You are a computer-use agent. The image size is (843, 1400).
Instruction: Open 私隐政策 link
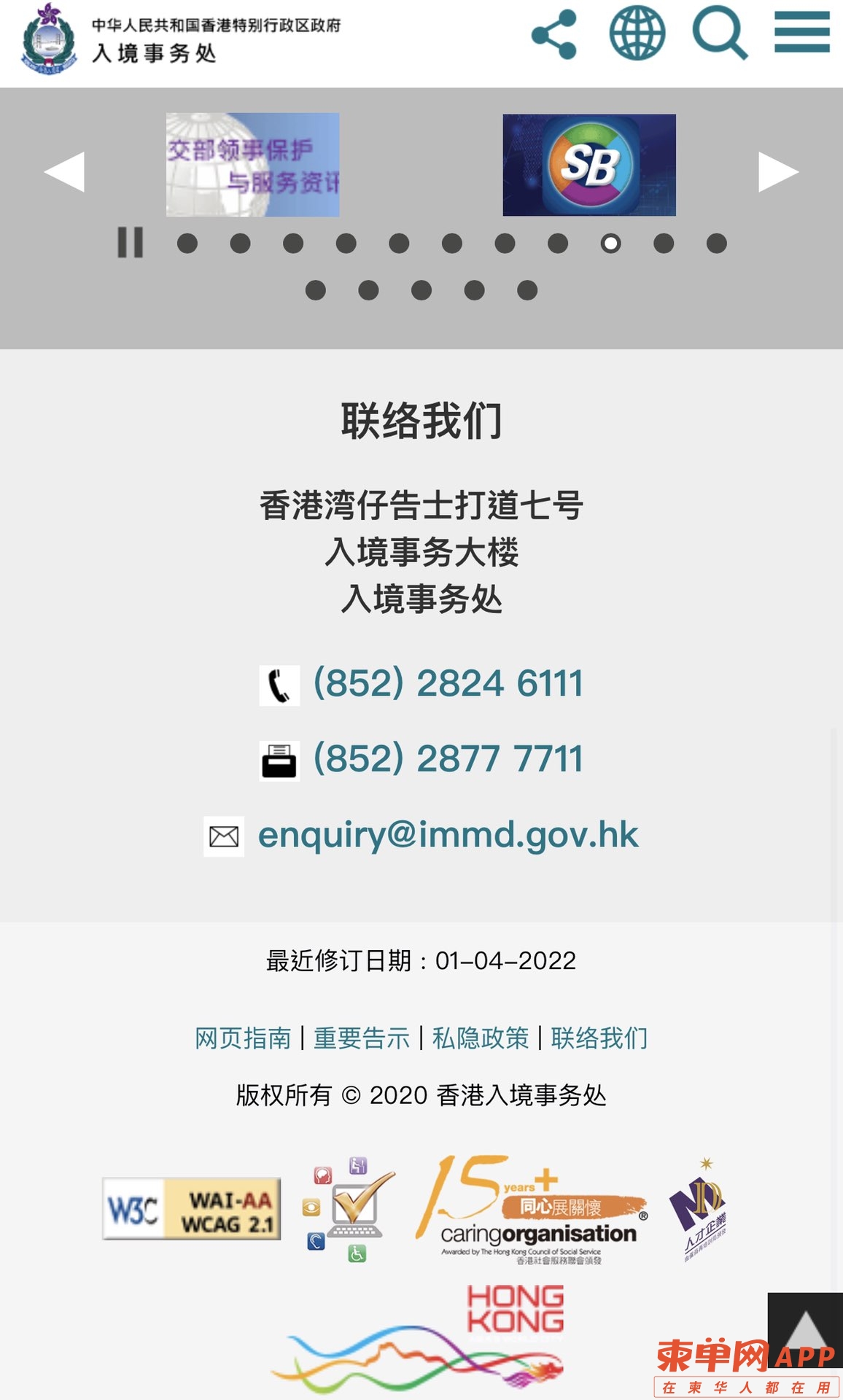click(x=481, y=1038)
